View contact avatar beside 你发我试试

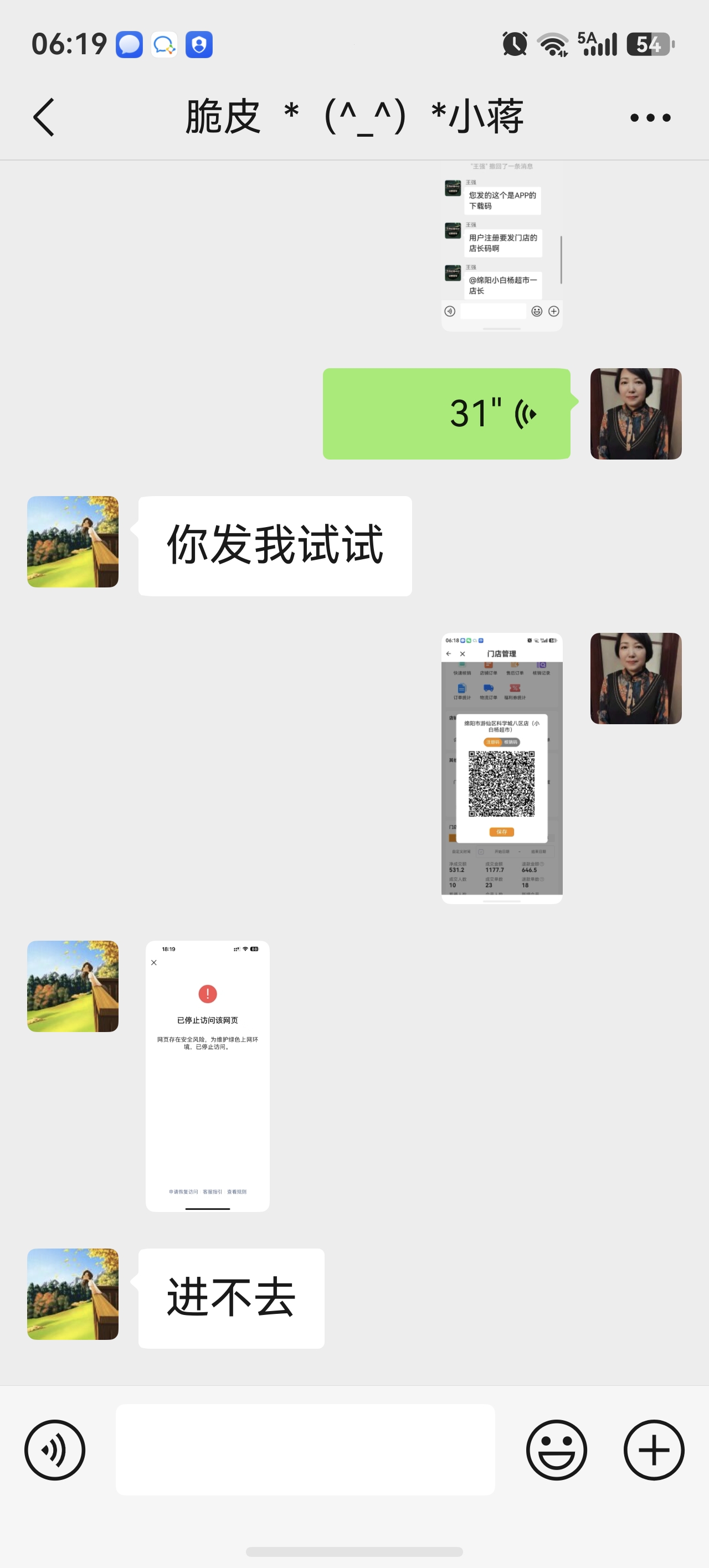tap(73, 541)
